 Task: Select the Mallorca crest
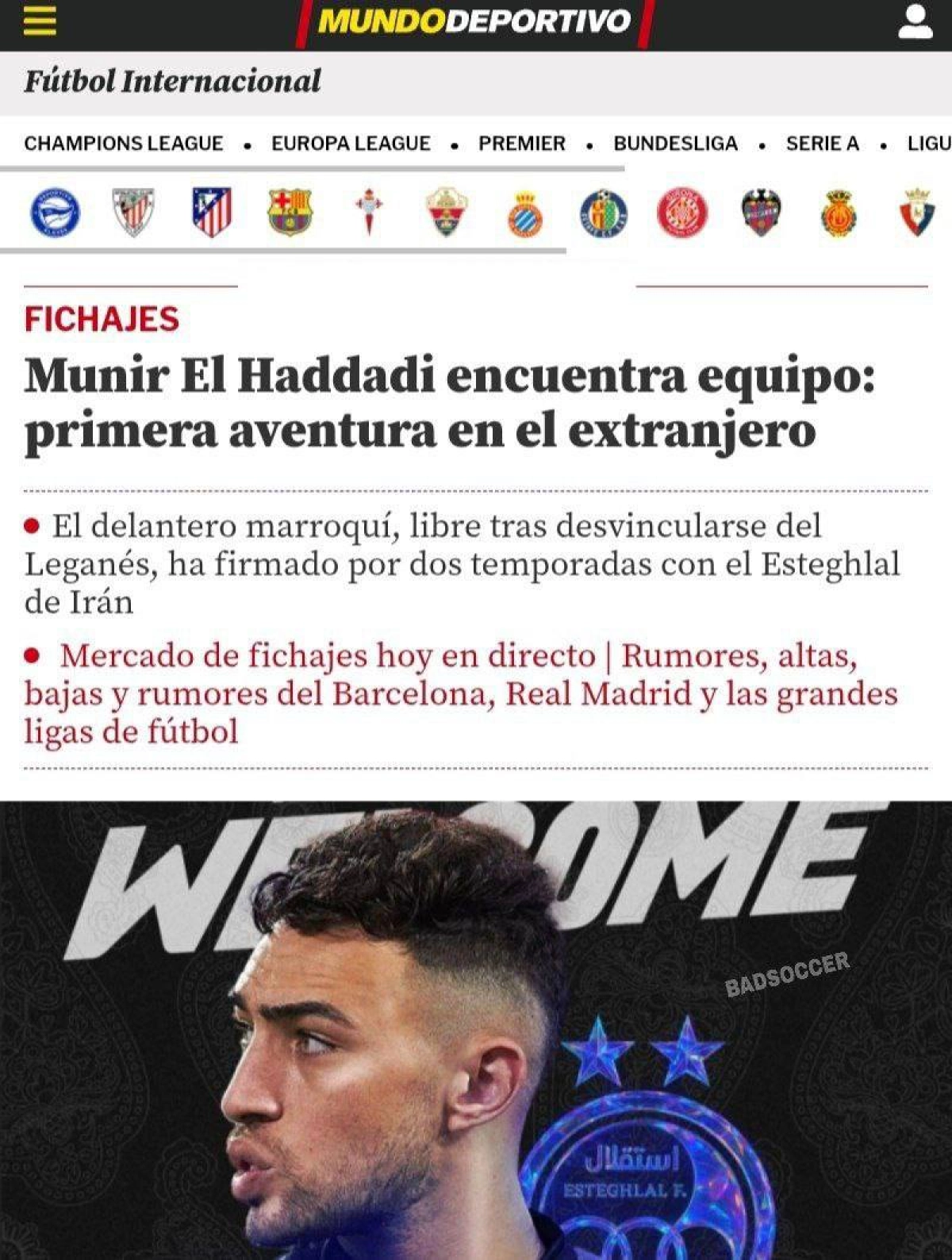(839, 213)
